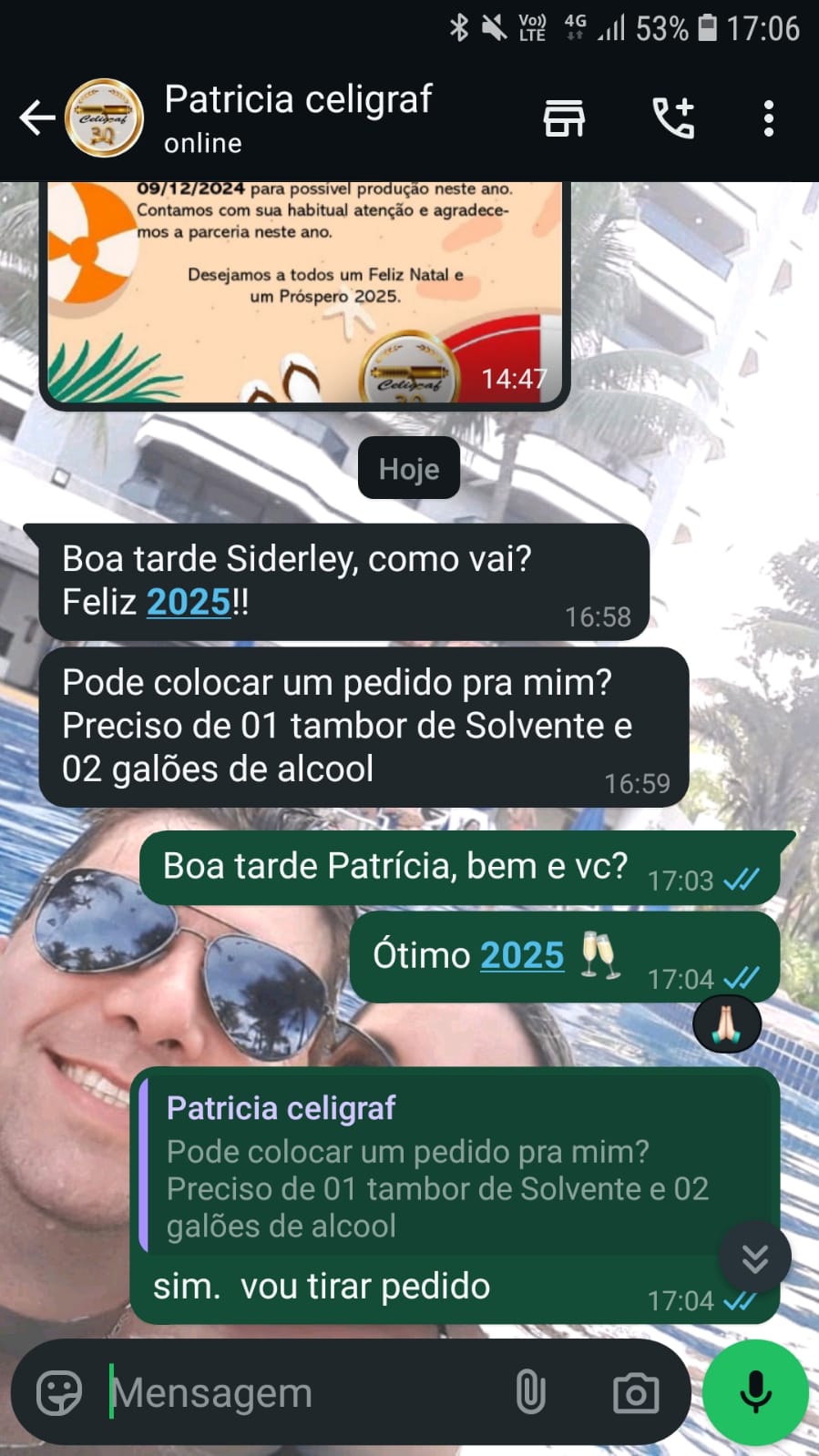
Task: Tap the 2025 link in the Ótimo message
Action: 522,955
